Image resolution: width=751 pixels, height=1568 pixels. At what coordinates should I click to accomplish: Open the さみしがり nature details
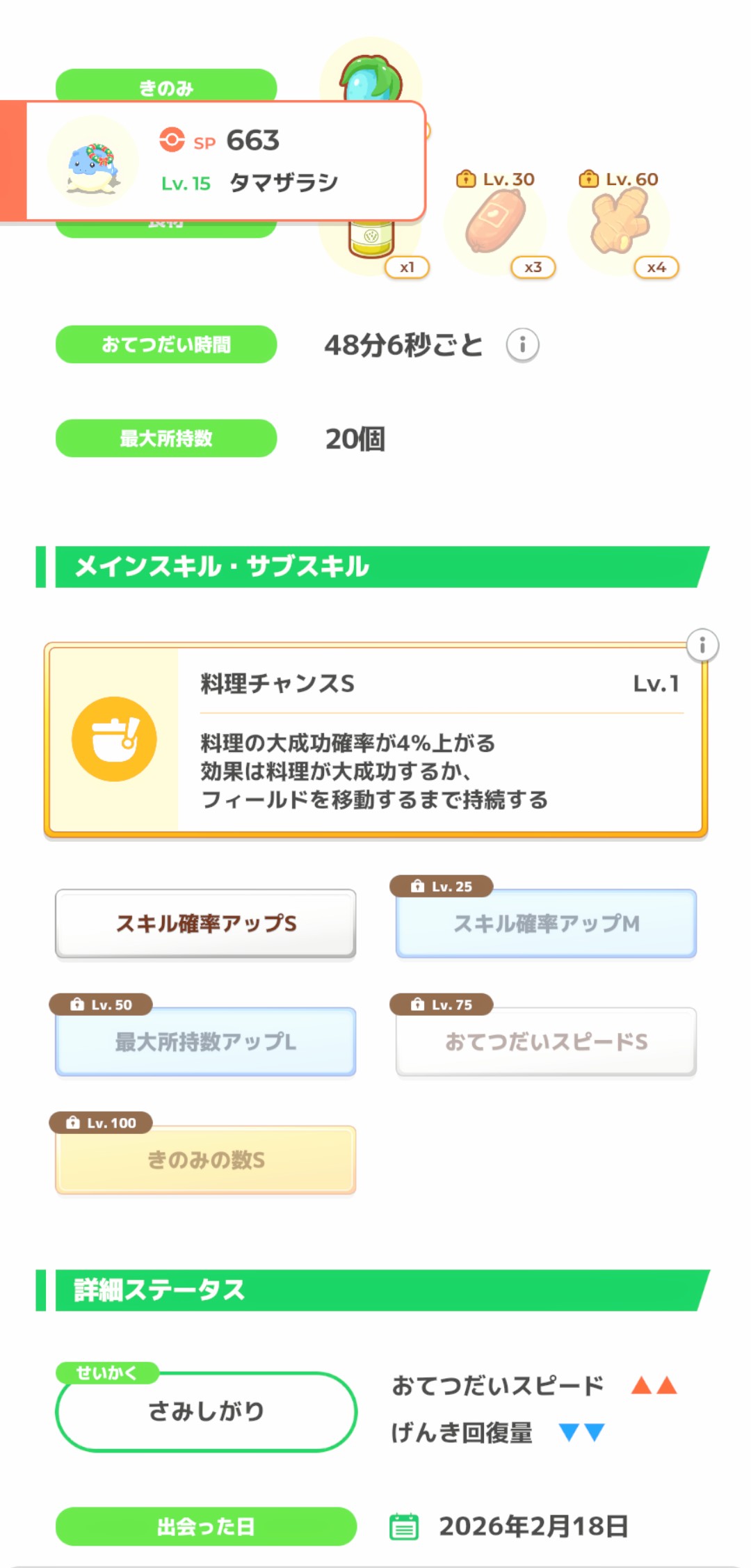coord(206,1411)
